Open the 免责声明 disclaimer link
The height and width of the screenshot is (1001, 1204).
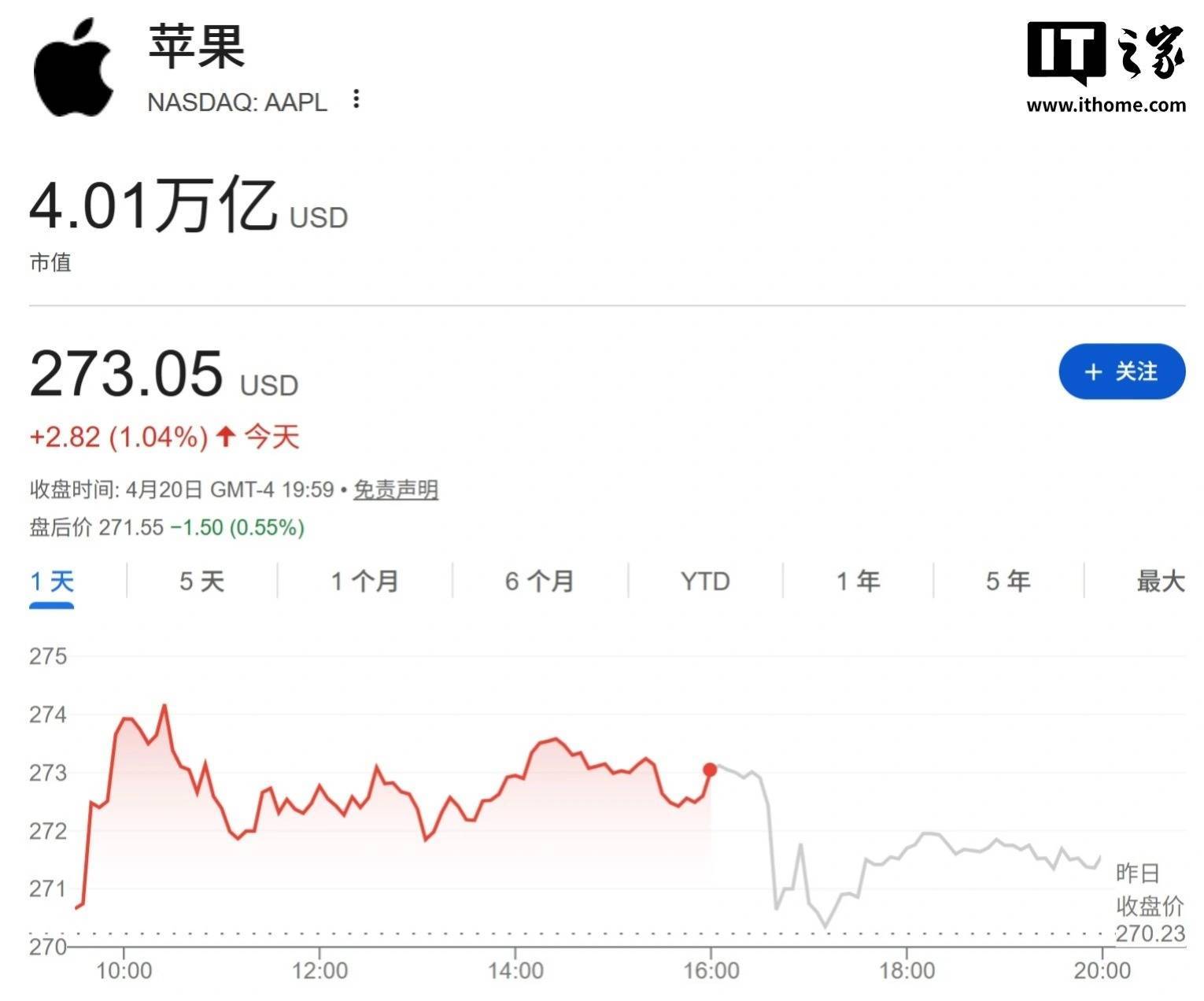point(395,489)
